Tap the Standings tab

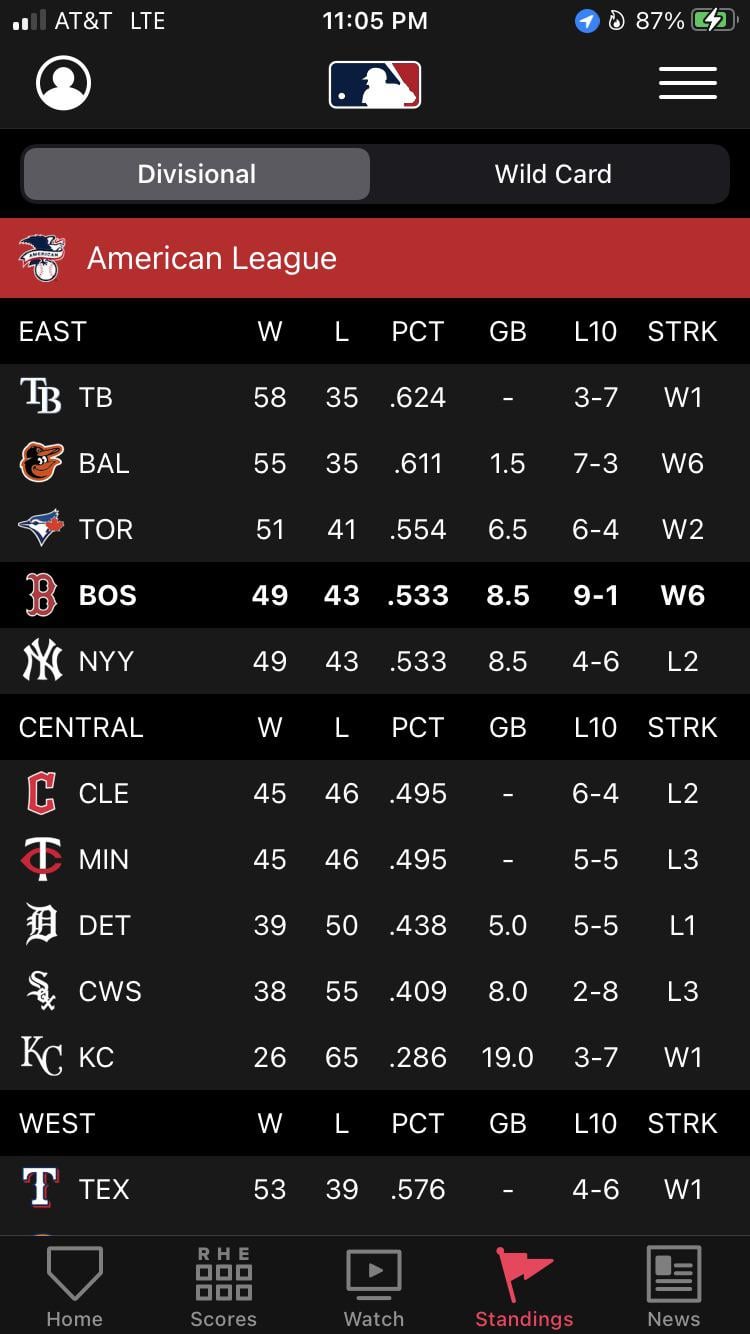click(x=524, y=1287)
